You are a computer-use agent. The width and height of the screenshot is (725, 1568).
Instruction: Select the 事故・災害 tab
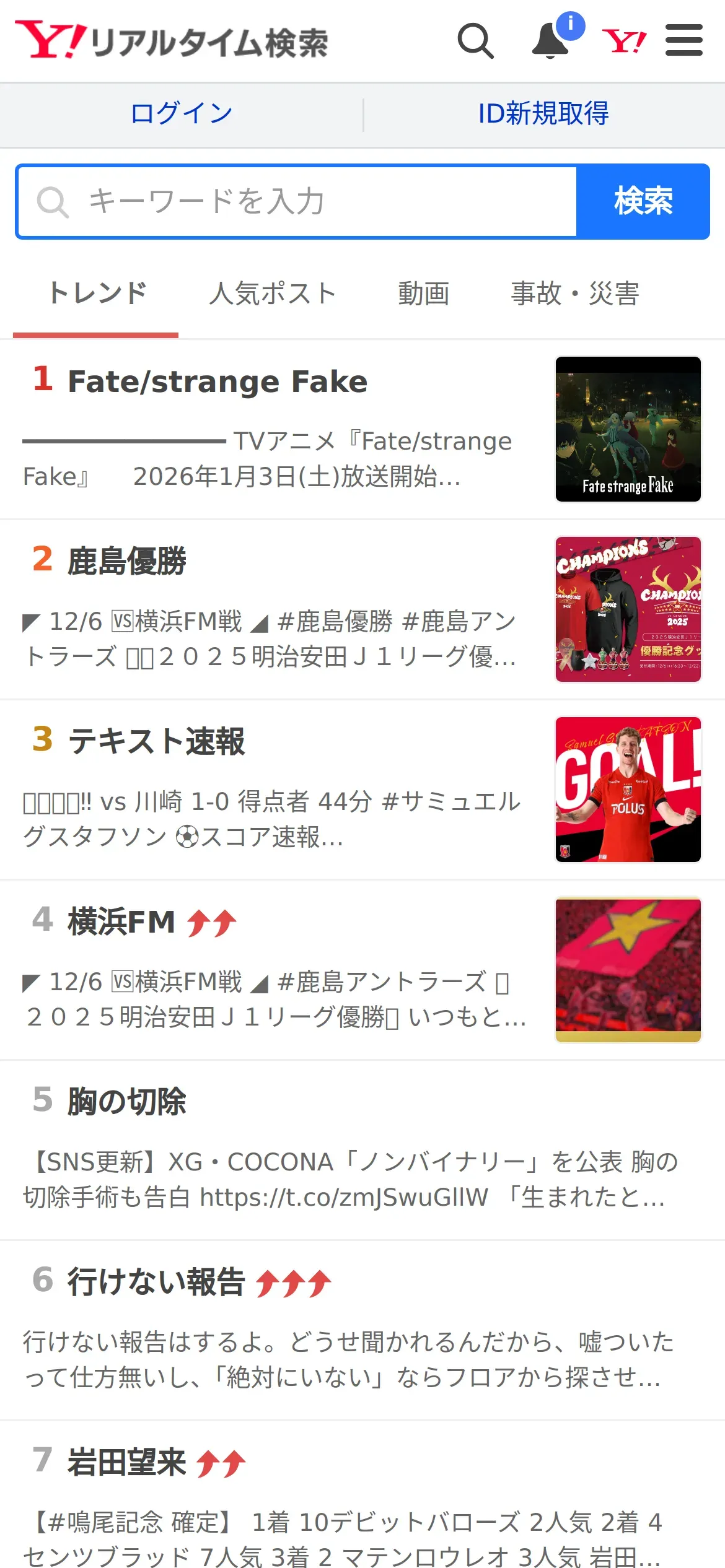pos(574,294)
